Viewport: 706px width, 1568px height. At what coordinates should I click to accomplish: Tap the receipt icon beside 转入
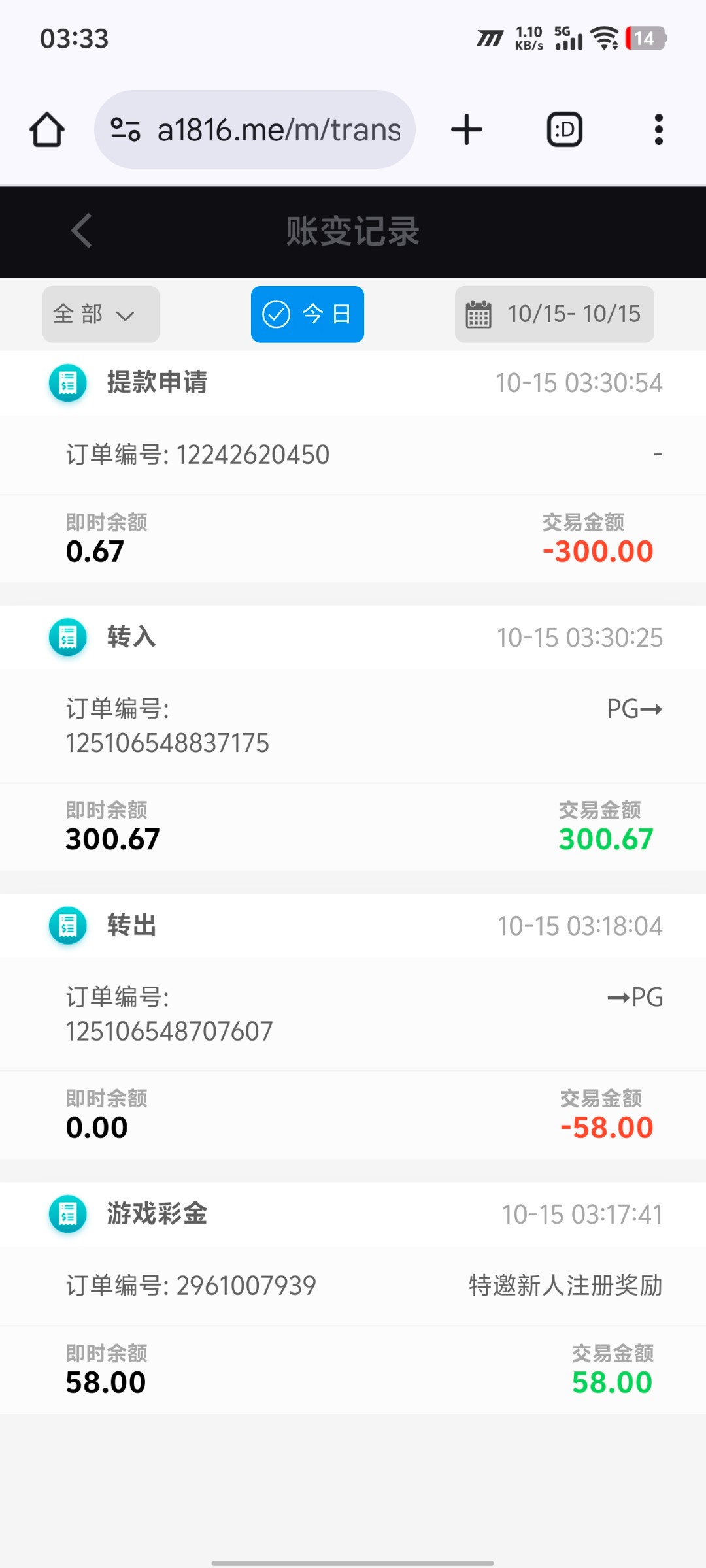tap(67, 637)
